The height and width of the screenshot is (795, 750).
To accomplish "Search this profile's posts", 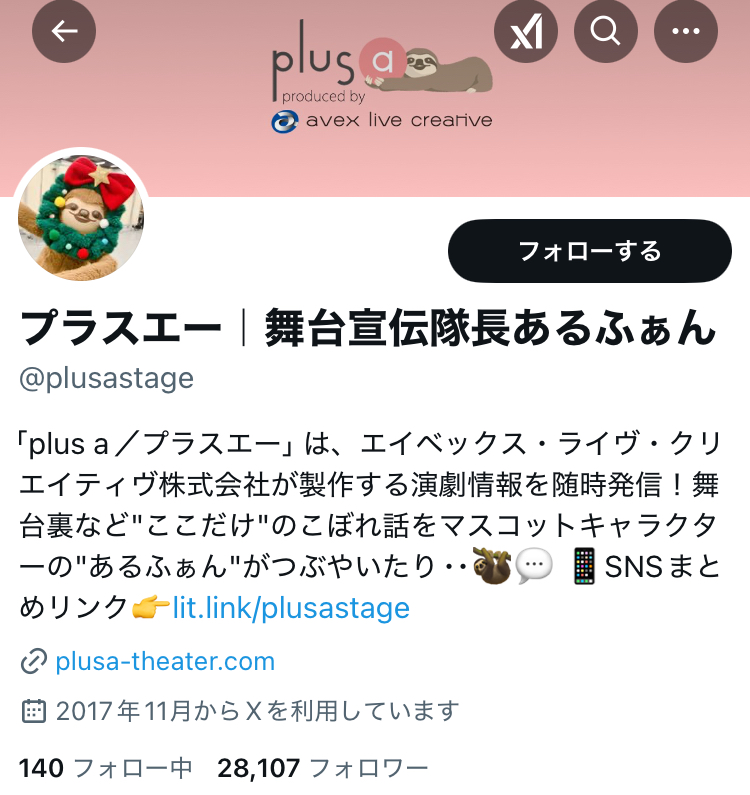I will pyautogui.click(x=606, y=32).
